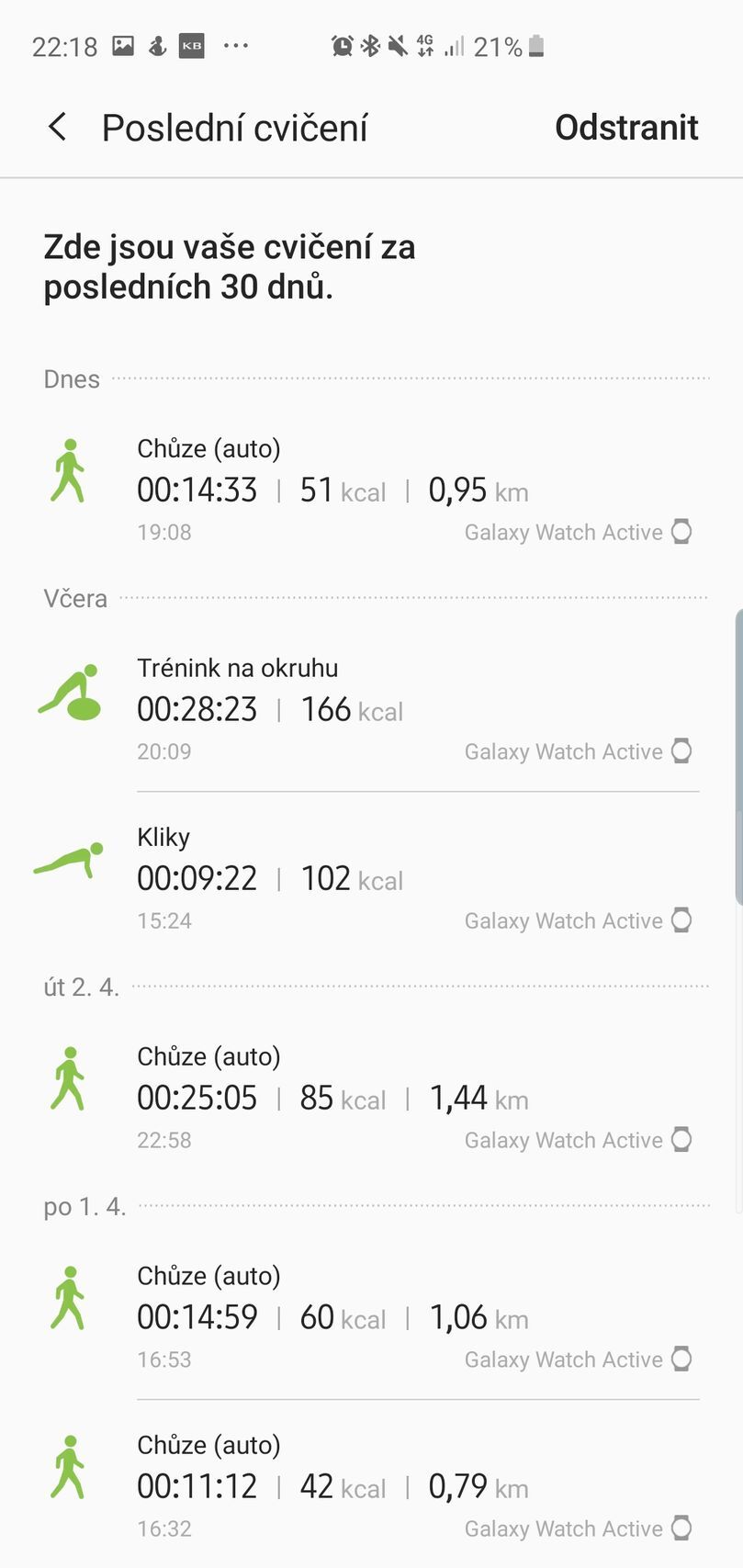
Task: Click the walking icon for the út 2. 4. entry
Action: click(x=67, y=1078)
